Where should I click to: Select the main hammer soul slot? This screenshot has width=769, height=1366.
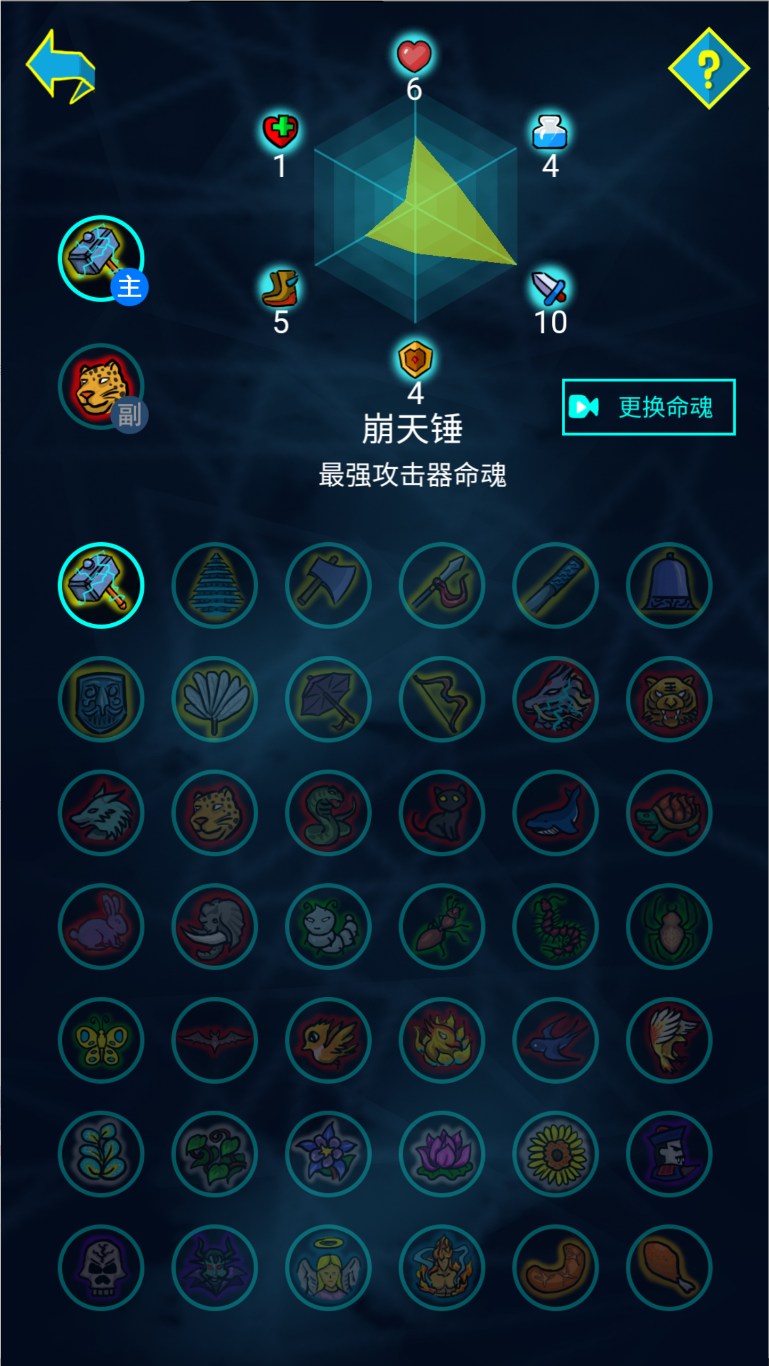[101, 259]
